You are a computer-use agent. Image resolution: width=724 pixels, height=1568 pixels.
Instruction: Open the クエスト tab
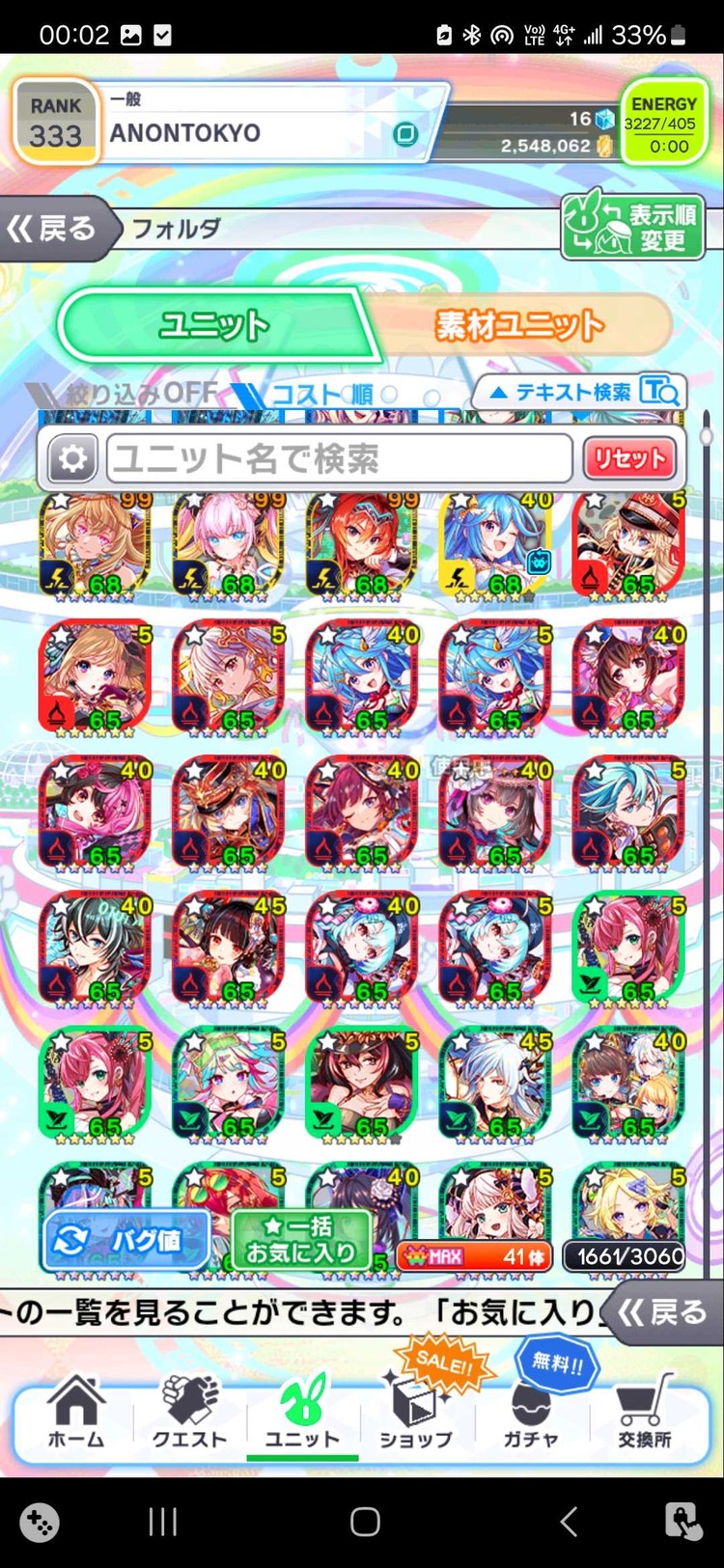189,1414
